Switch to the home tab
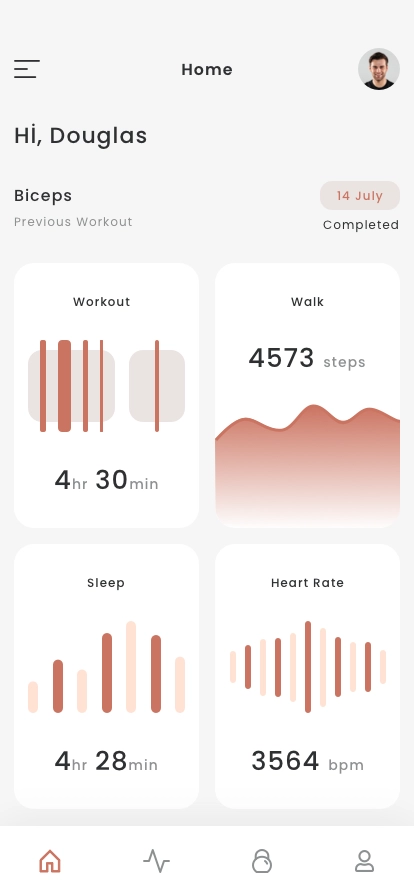 point(50,861)
